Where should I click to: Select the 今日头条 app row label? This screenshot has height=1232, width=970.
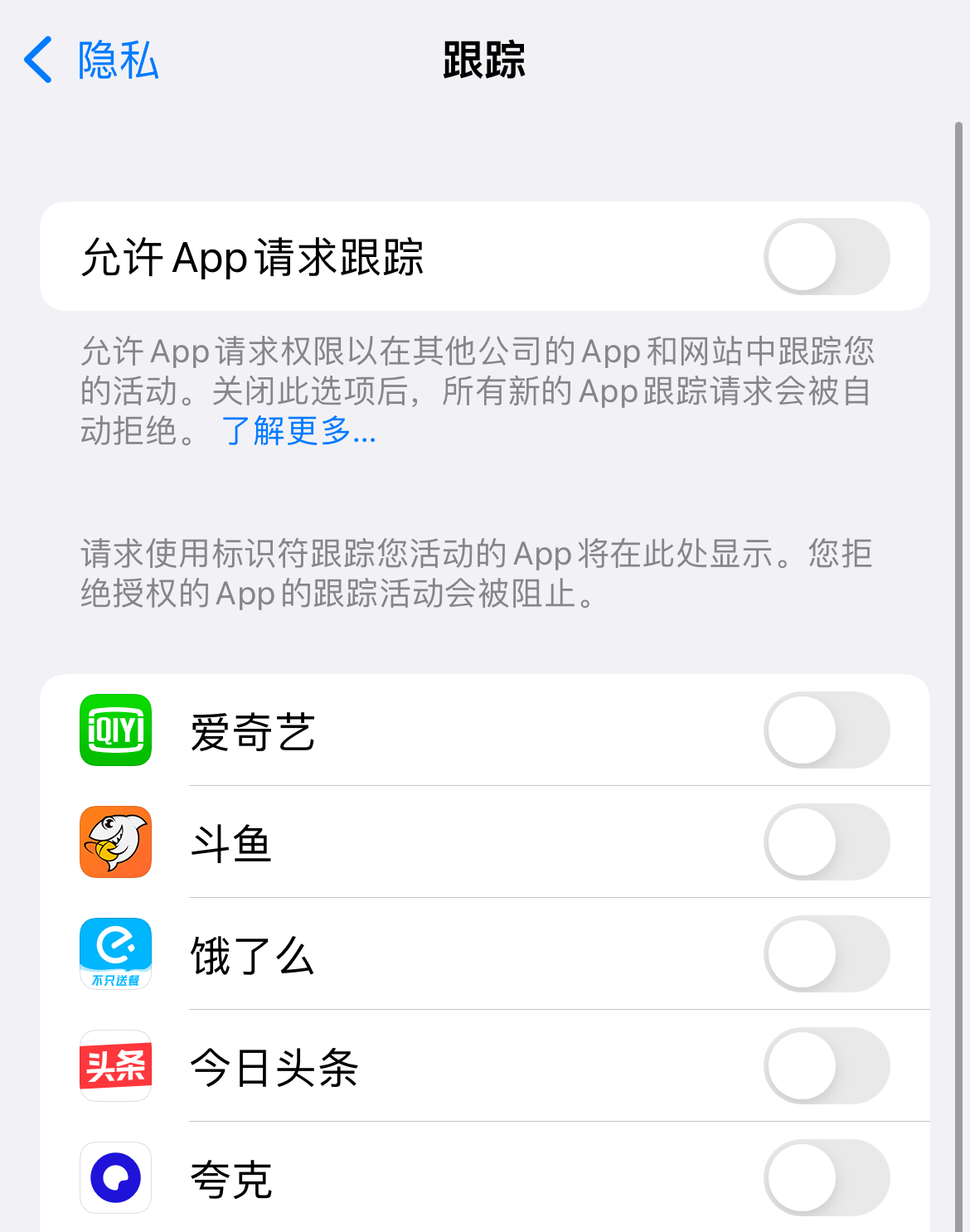click(x=274, y=1066)
